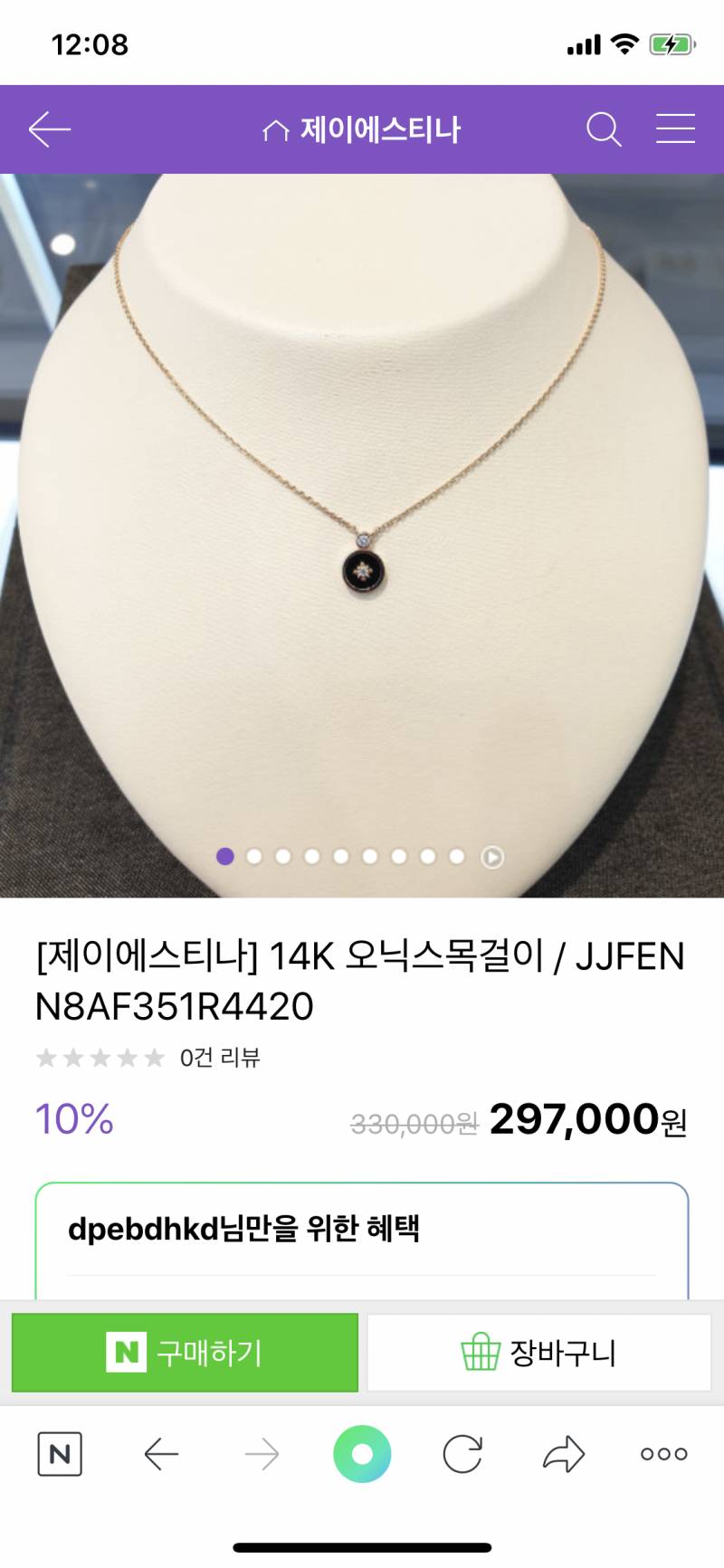The width and height of the screenshot is (724, 1568).
Task: Open more options with the three-dots icon
Action: 662,1454
